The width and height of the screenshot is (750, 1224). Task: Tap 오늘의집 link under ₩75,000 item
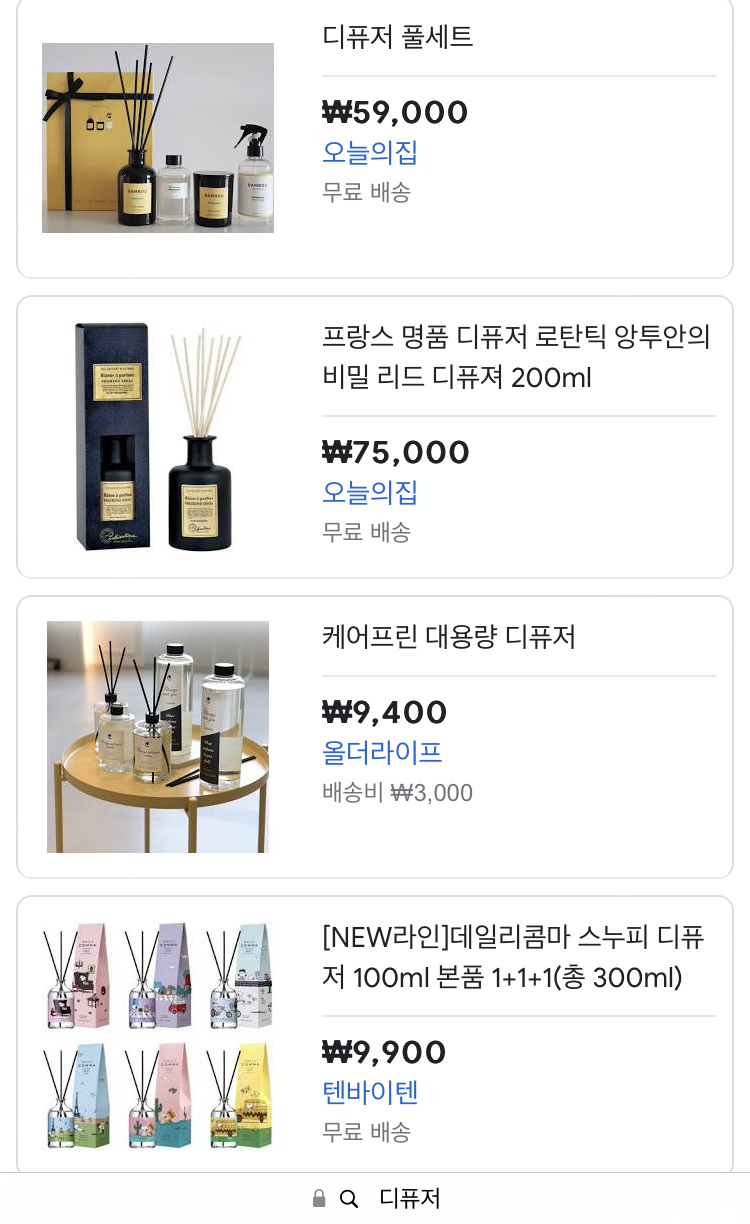(370, 493)
